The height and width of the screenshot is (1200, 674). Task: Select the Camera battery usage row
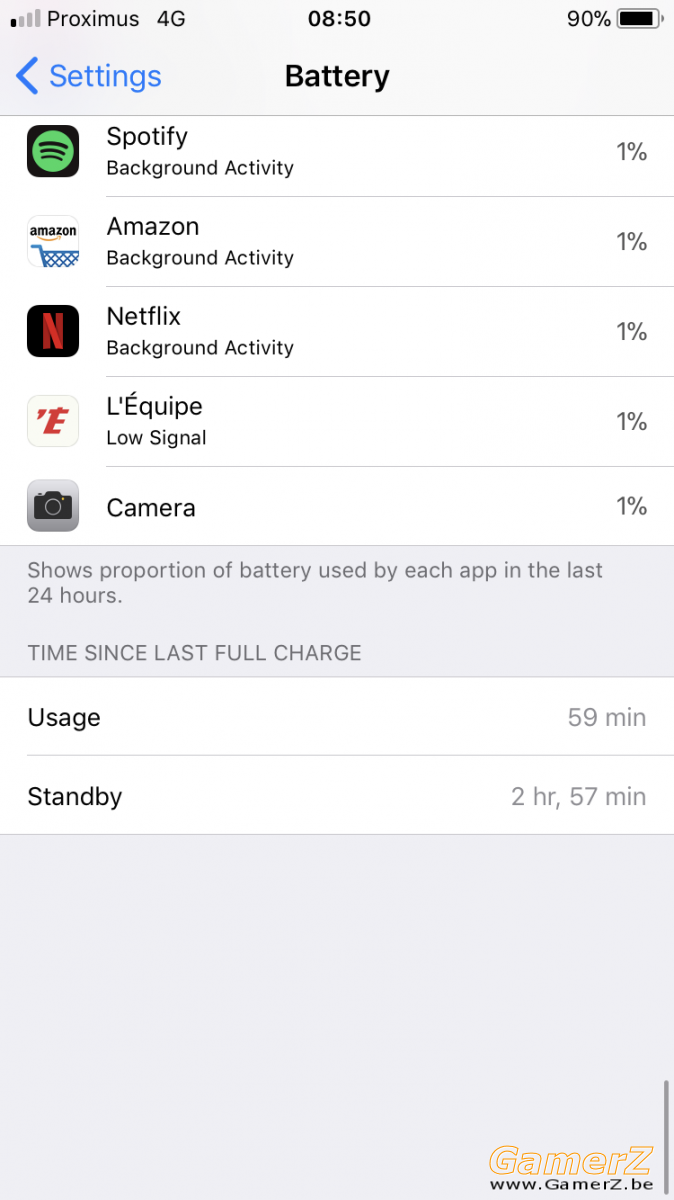(x=337, y=506)
